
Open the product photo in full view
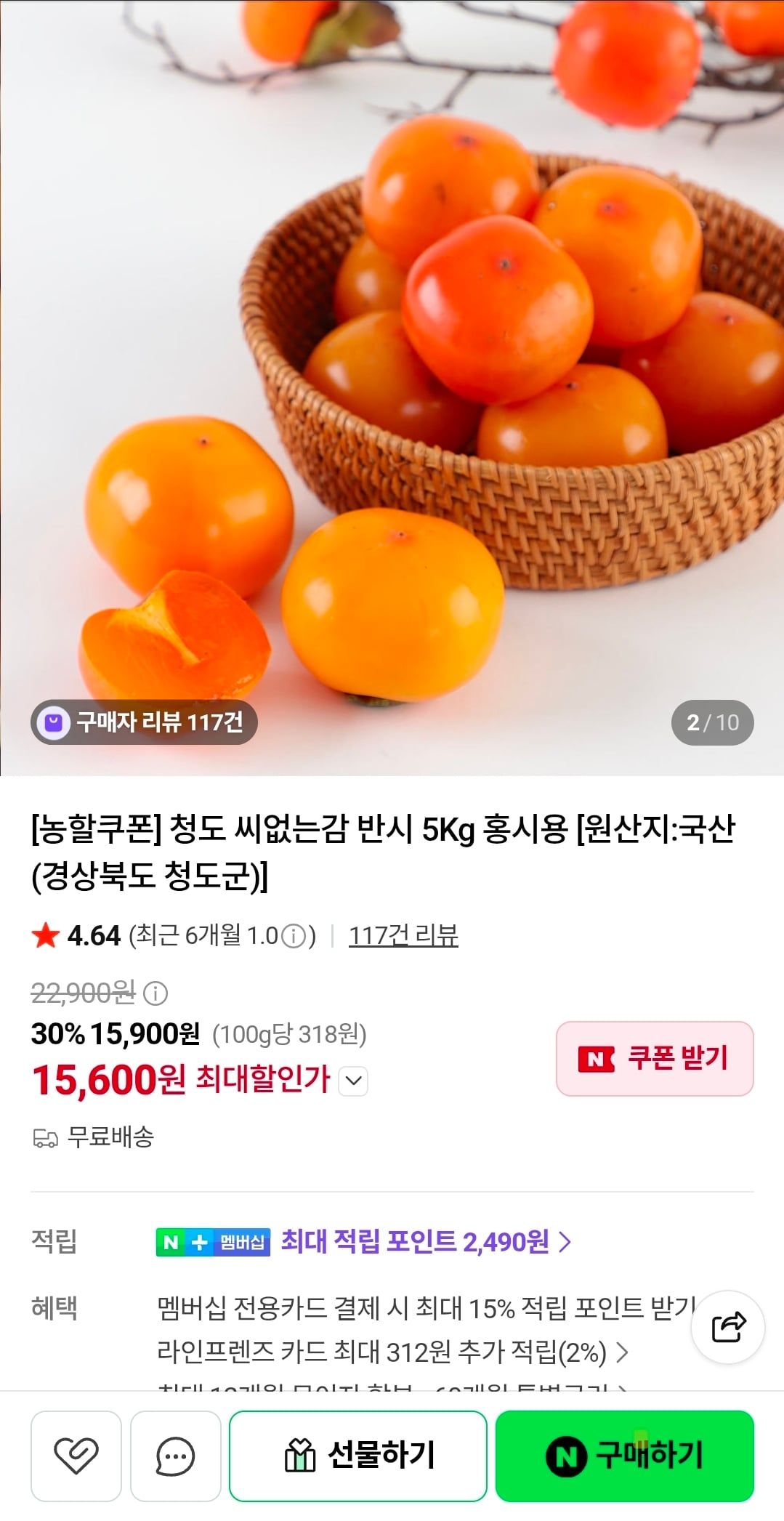tap(392, 363)
